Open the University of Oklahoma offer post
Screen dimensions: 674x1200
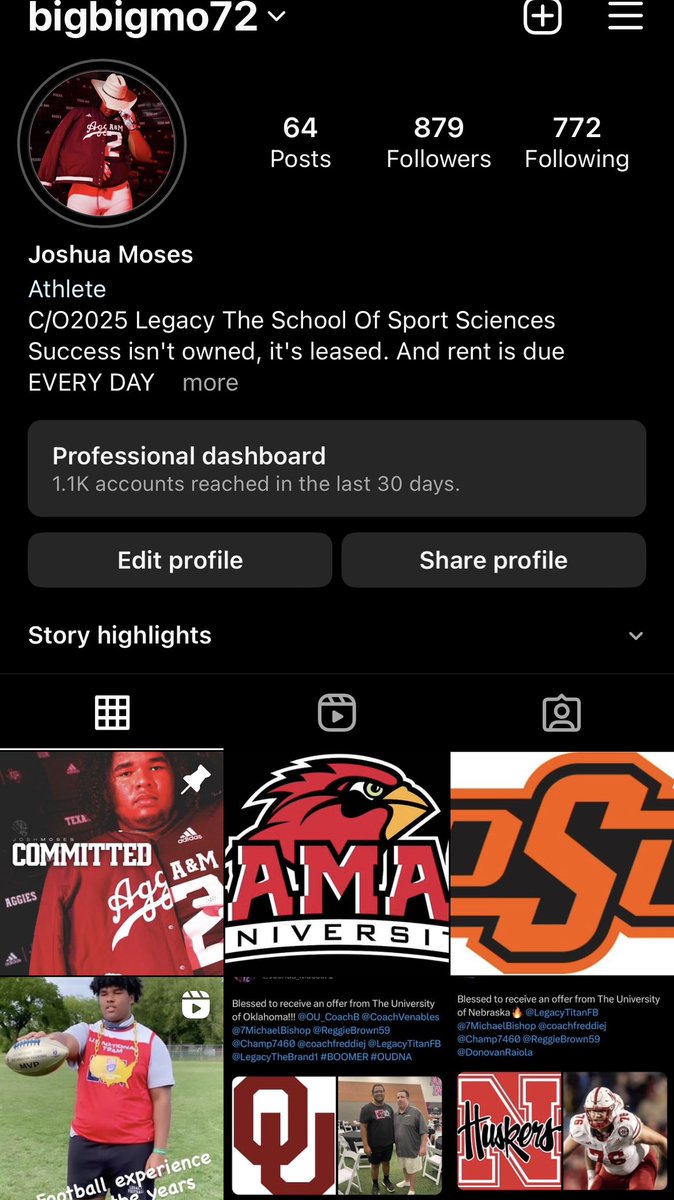337,1089
